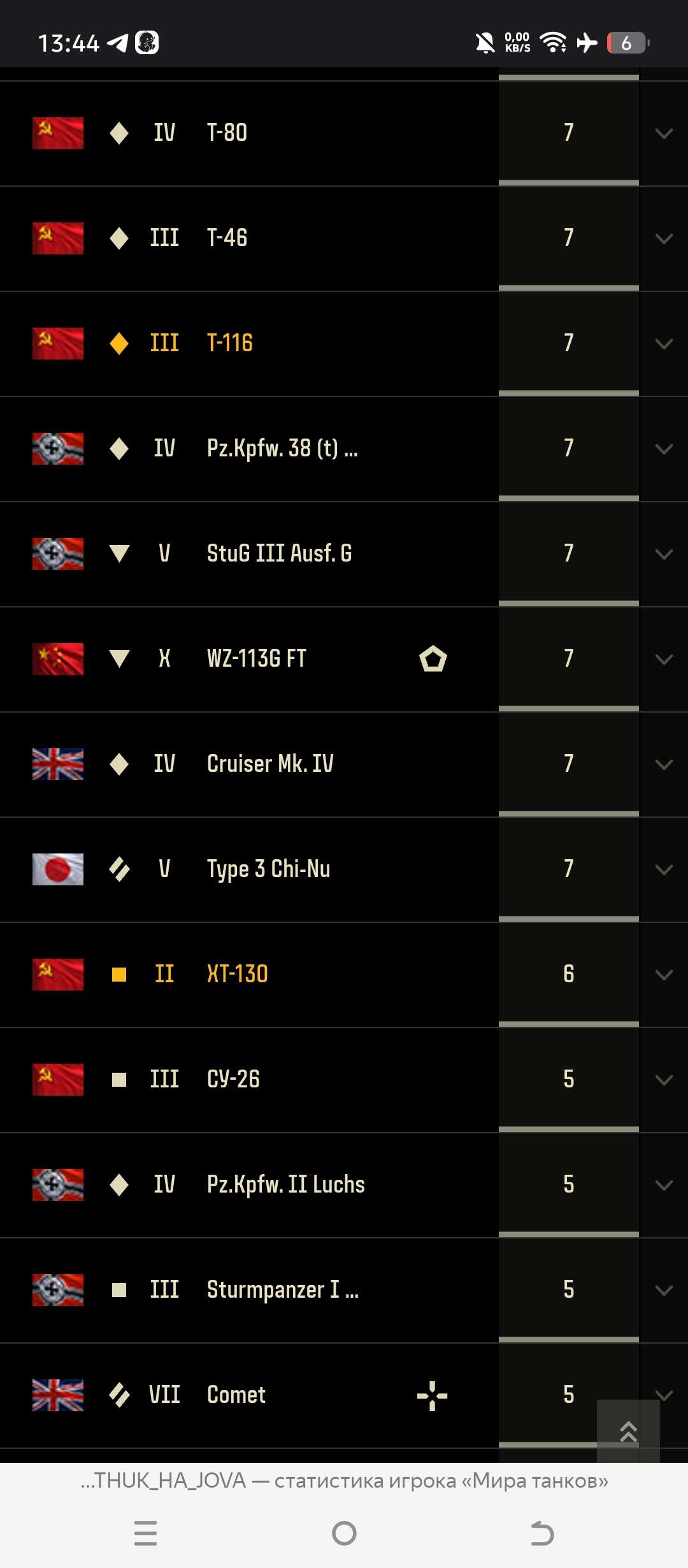Click the Chinese flag next to WZ-113G FT

57,659
